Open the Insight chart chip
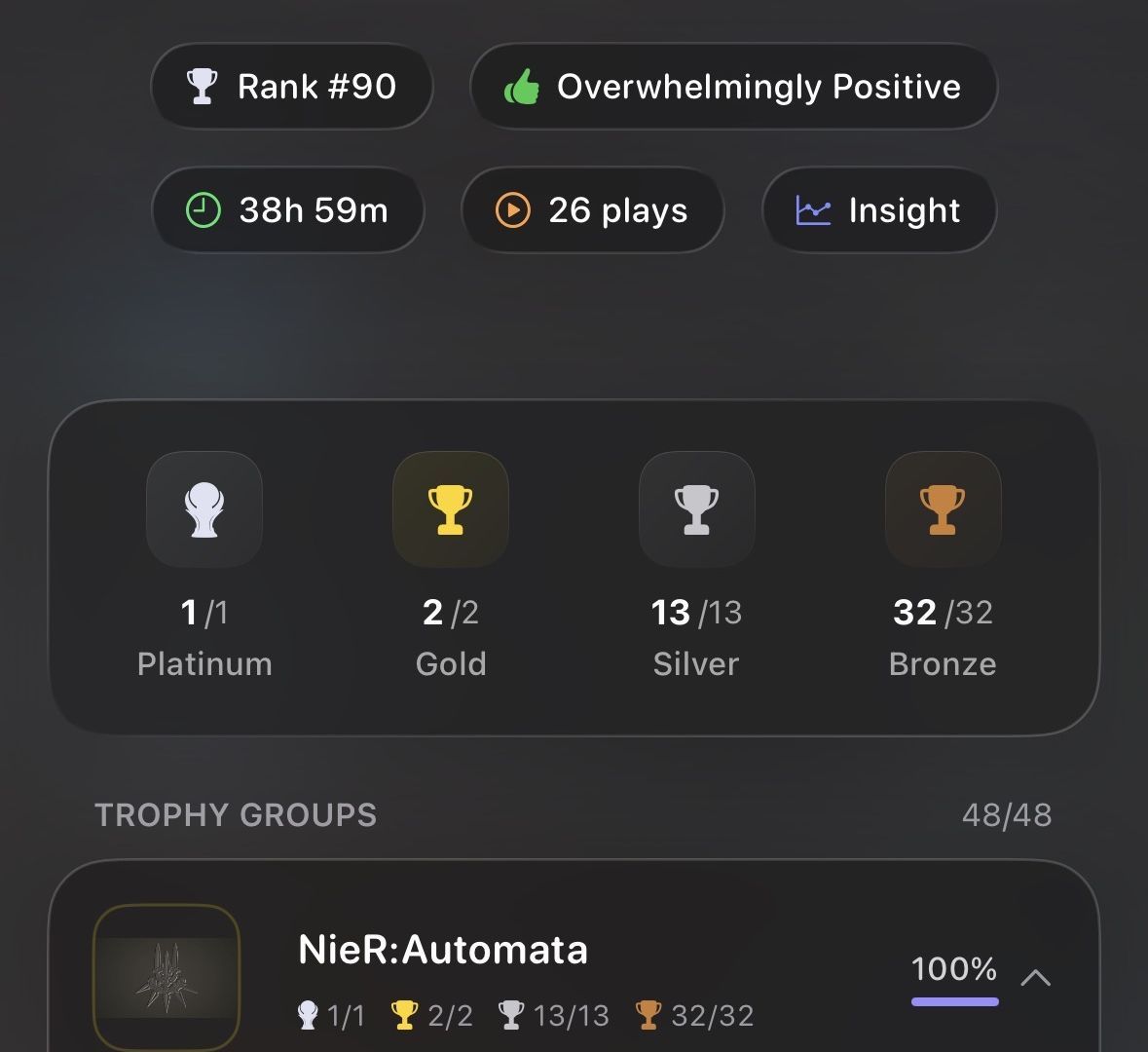This screenshot has width=1148, height=1052. pos(879,210)
